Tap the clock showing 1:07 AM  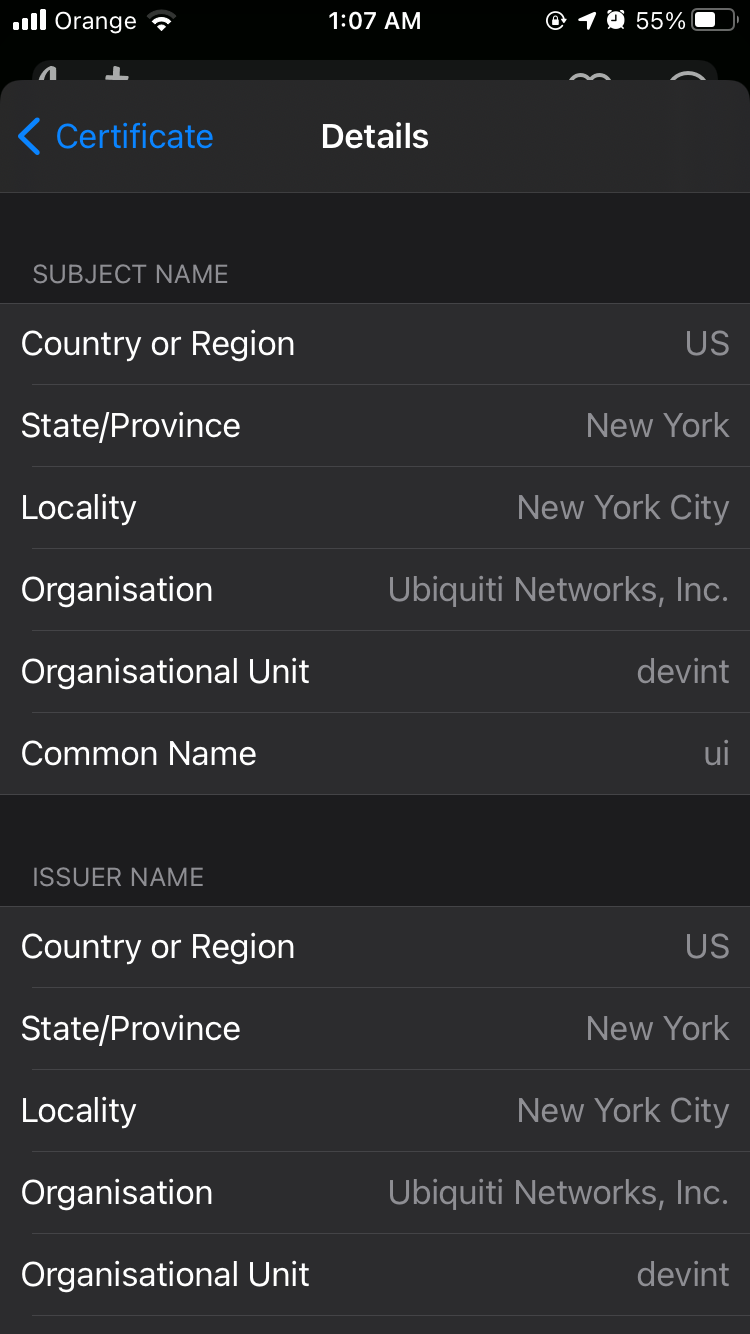(375, 20)
